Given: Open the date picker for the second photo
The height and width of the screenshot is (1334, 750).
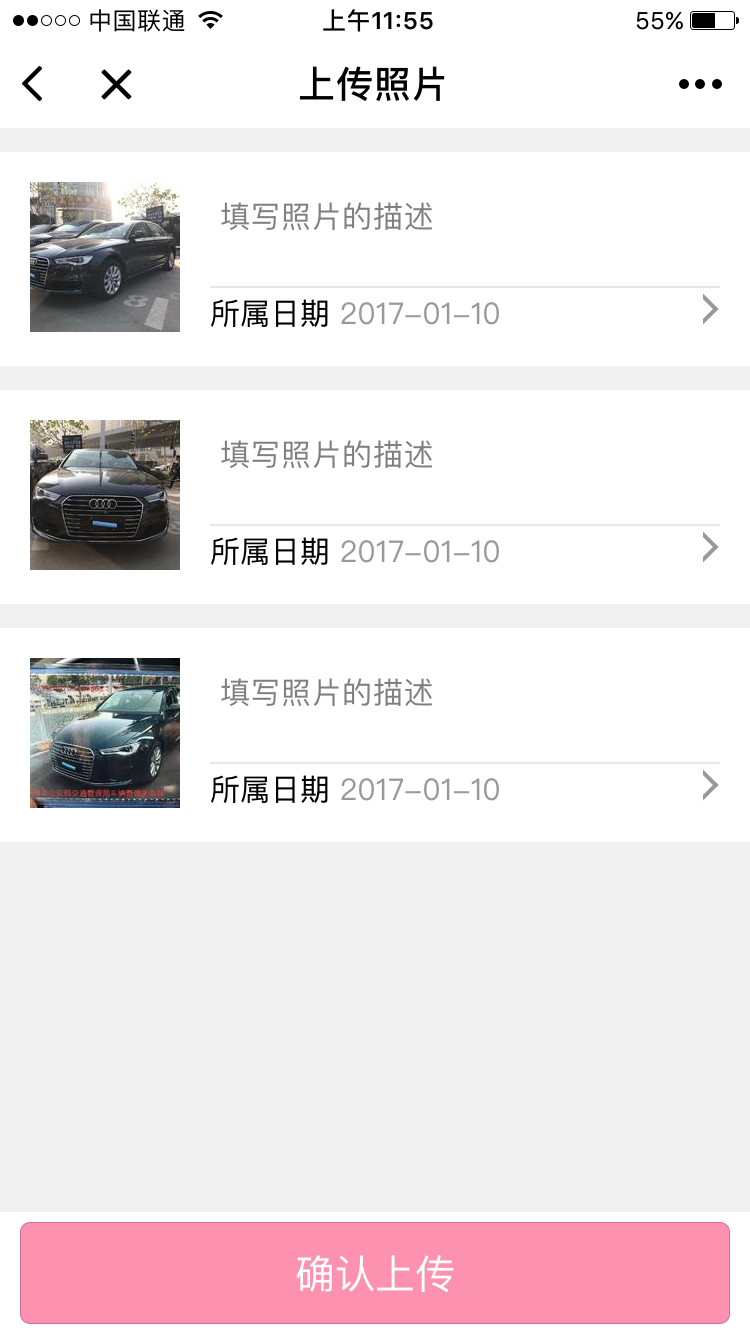Looking at the screenshot, I should [464, 552].
